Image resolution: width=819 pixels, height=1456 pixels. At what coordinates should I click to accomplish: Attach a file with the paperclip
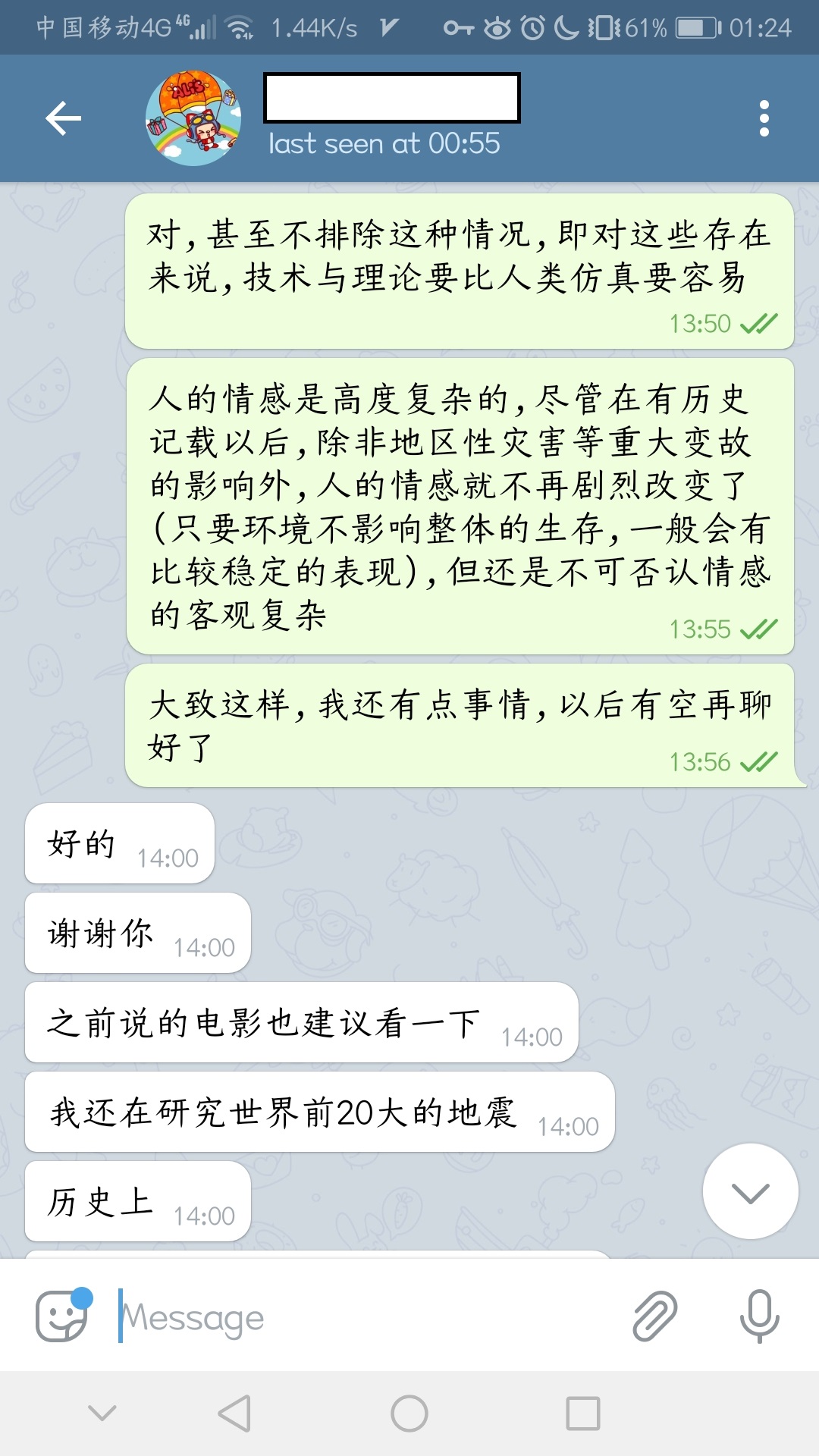coord(654,1317)
